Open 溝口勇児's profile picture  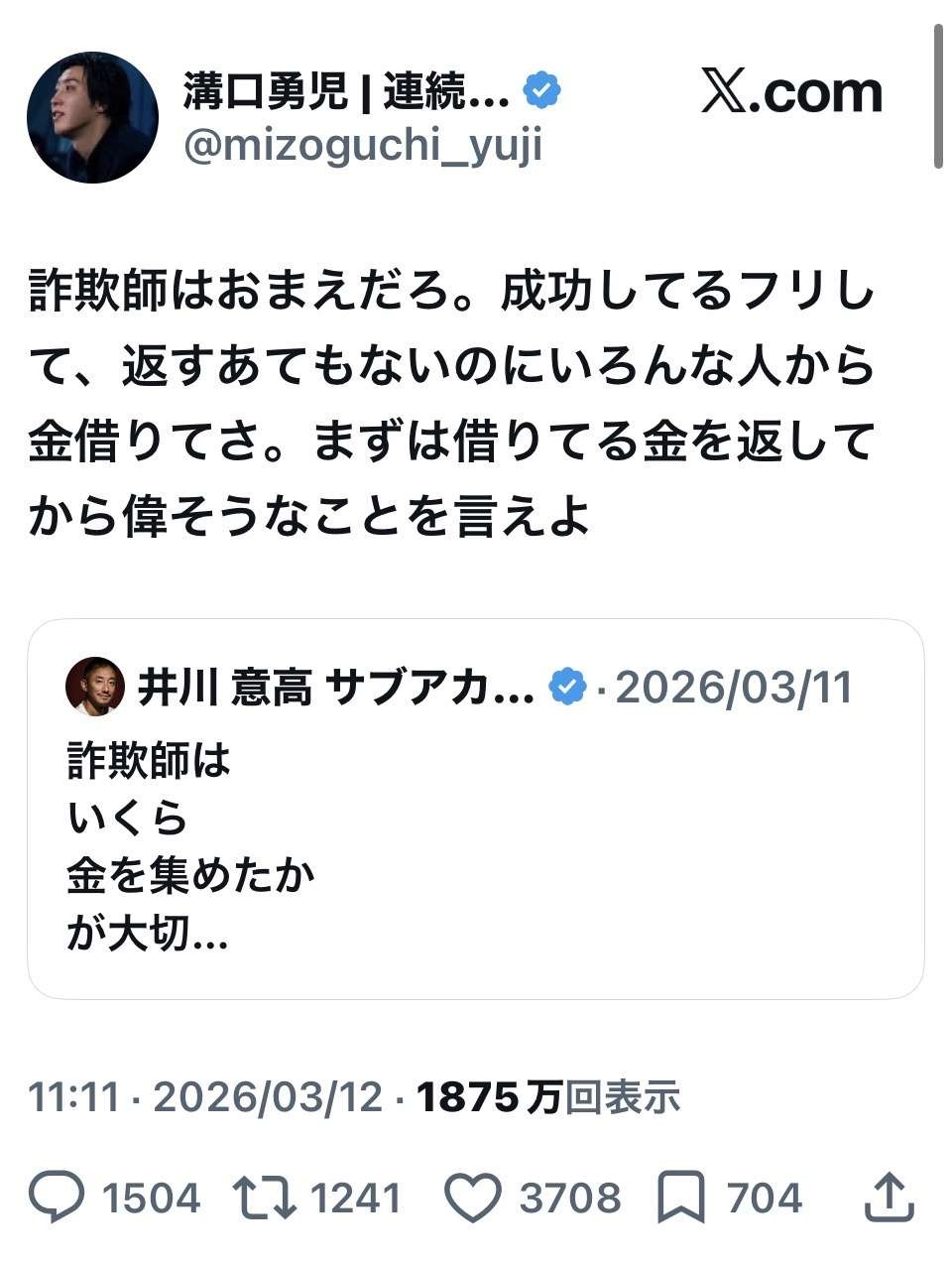pos(92,118)
